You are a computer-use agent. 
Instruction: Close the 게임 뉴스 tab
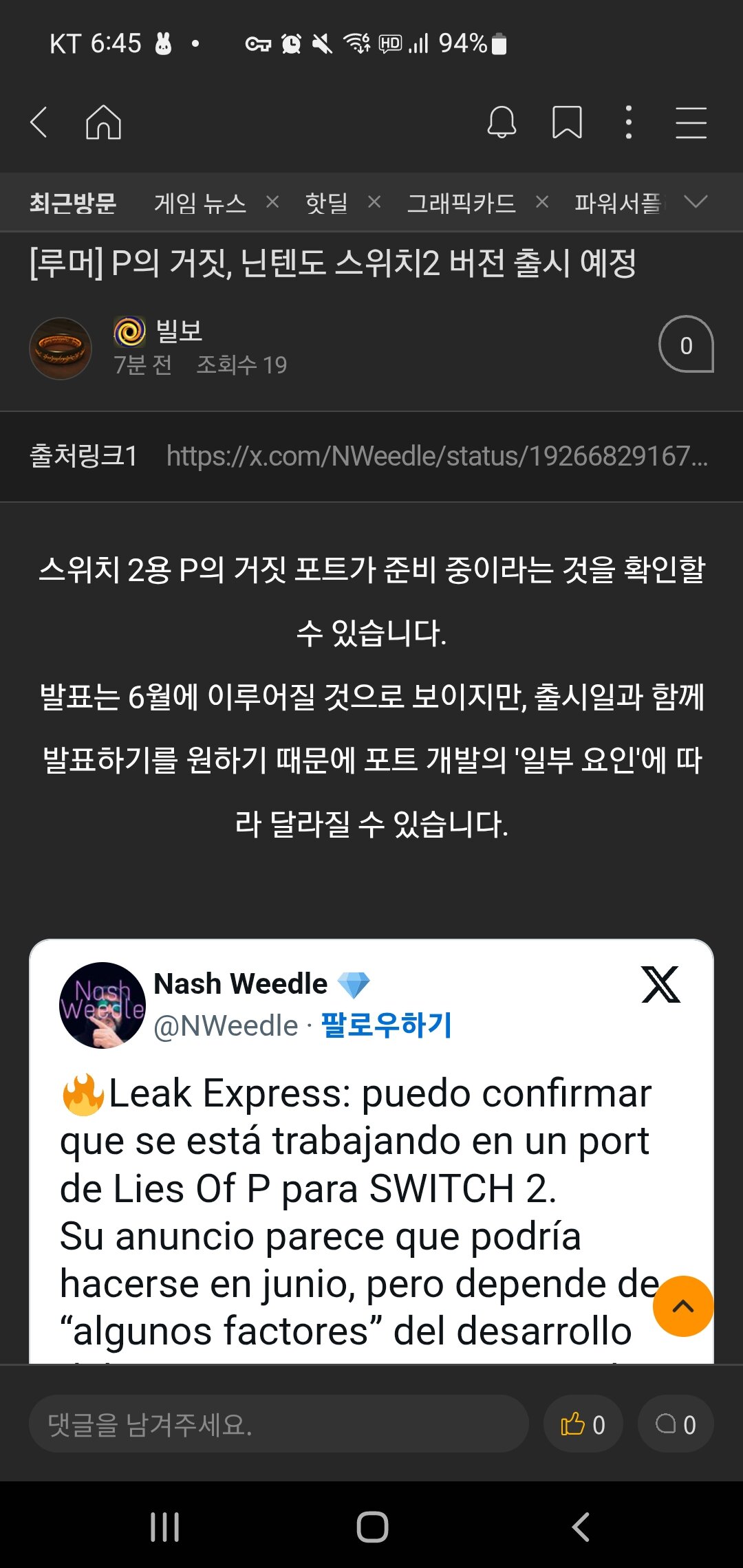click(272, 202)
